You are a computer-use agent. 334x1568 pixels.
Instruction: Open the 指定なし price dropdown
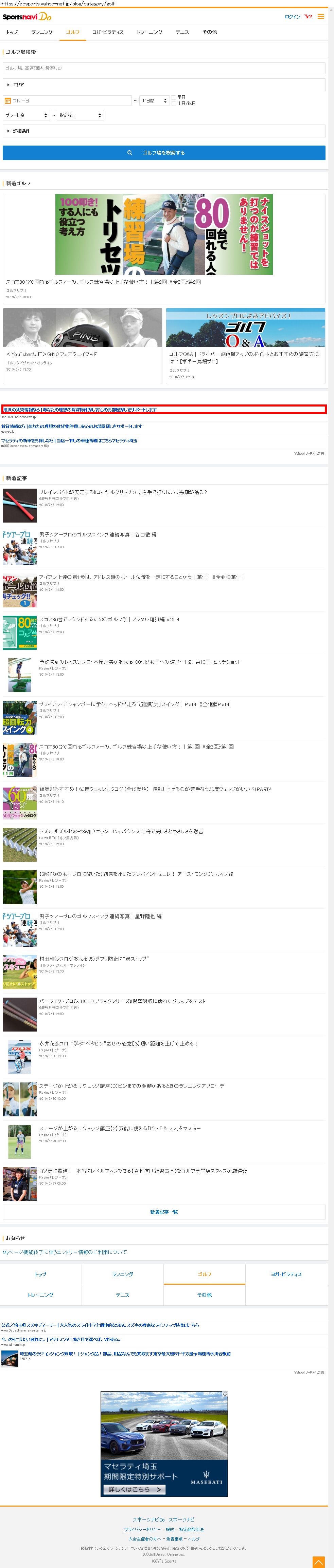[81, 115]
